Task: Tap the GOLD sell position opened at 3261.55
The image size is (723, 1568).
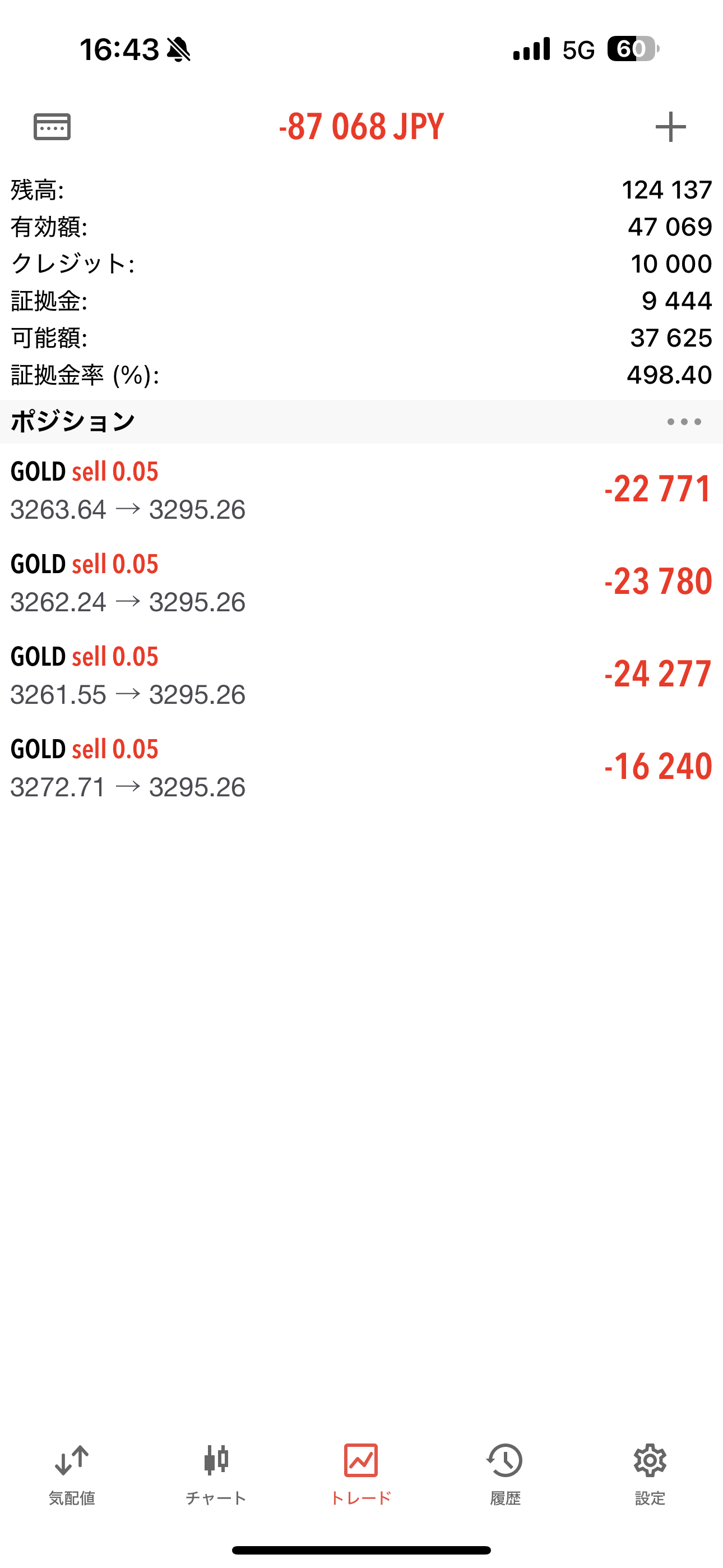Action: [x=361, y=675]
